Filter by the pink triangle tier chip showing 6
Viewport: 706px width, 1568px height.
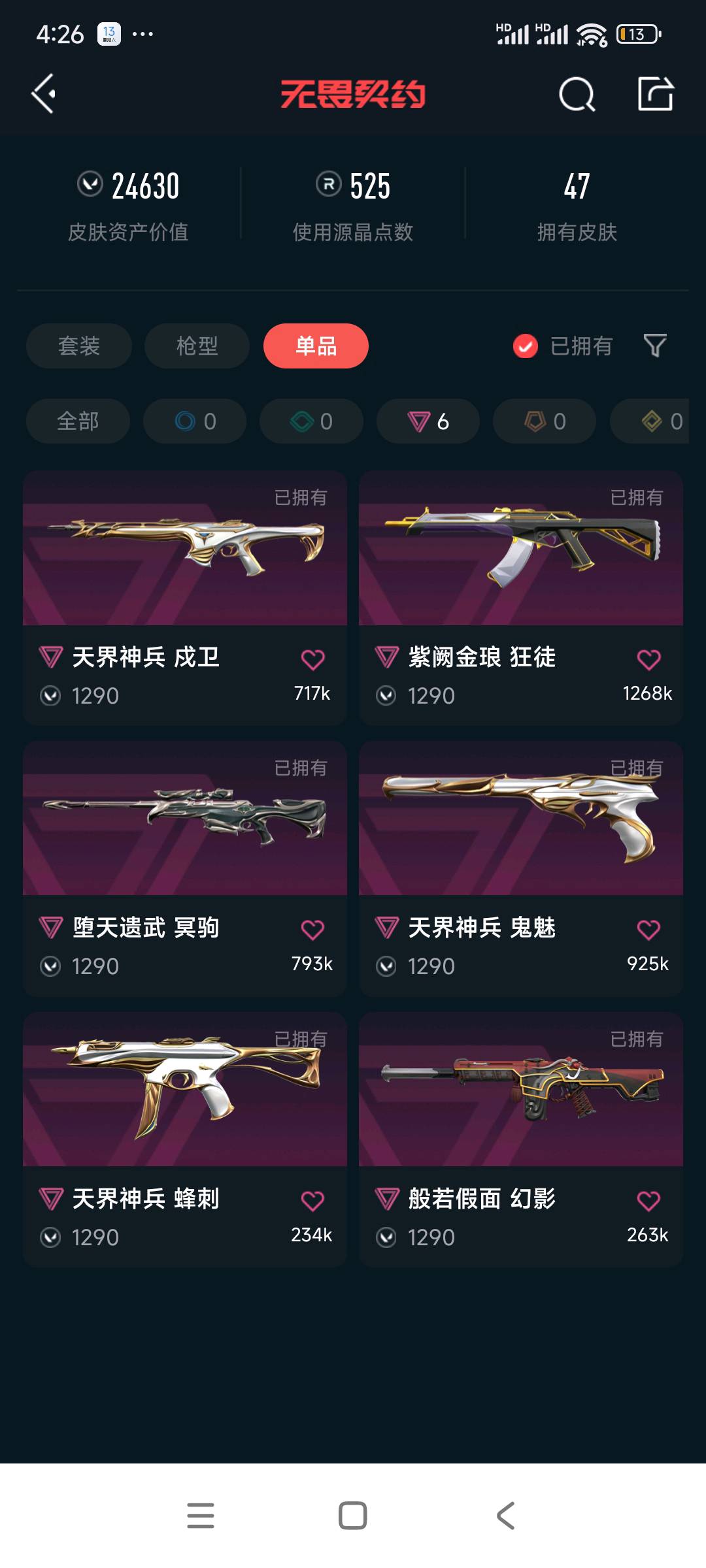pos(428,421)
